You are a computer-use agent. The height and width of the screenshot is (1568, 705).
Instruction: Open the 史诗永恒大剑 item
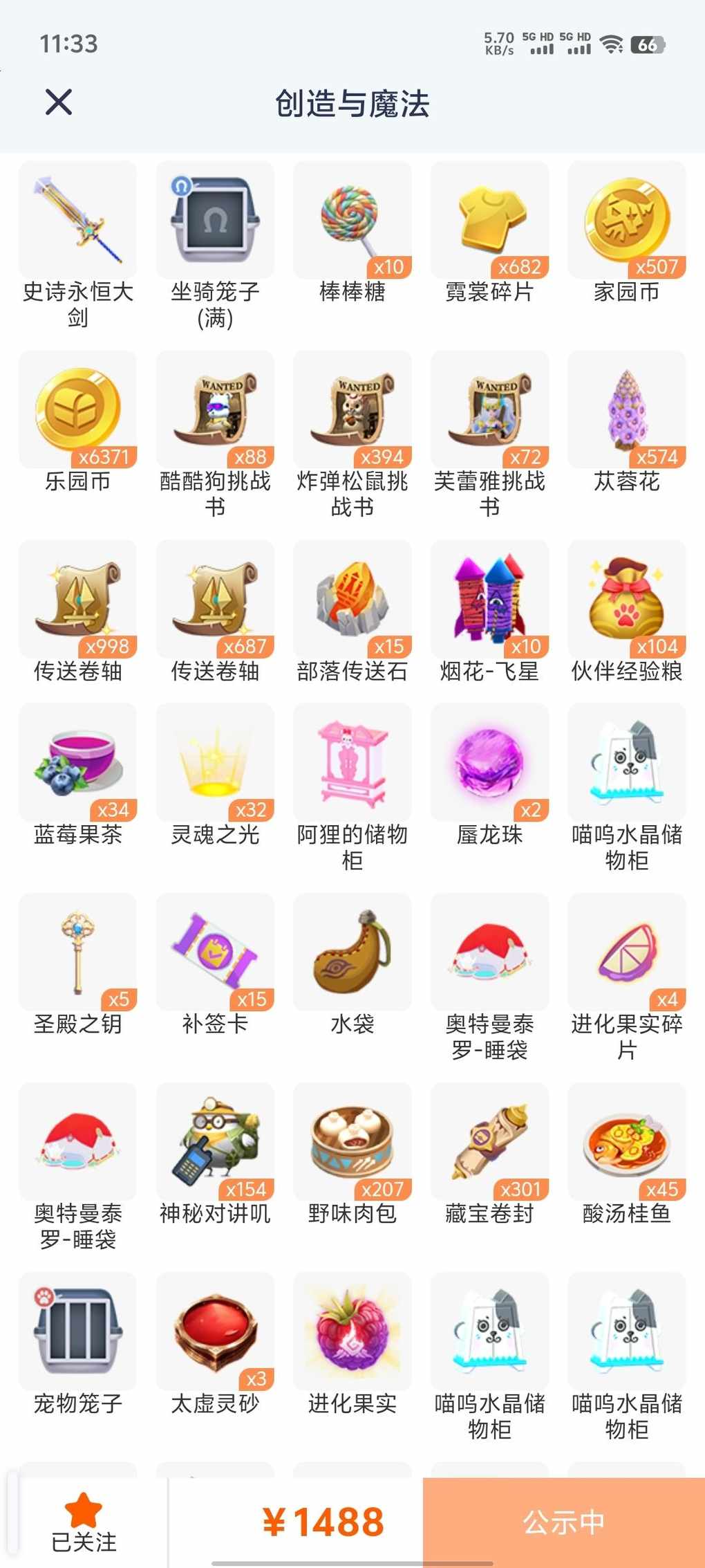pyautogui.click(x=77, y=221)
